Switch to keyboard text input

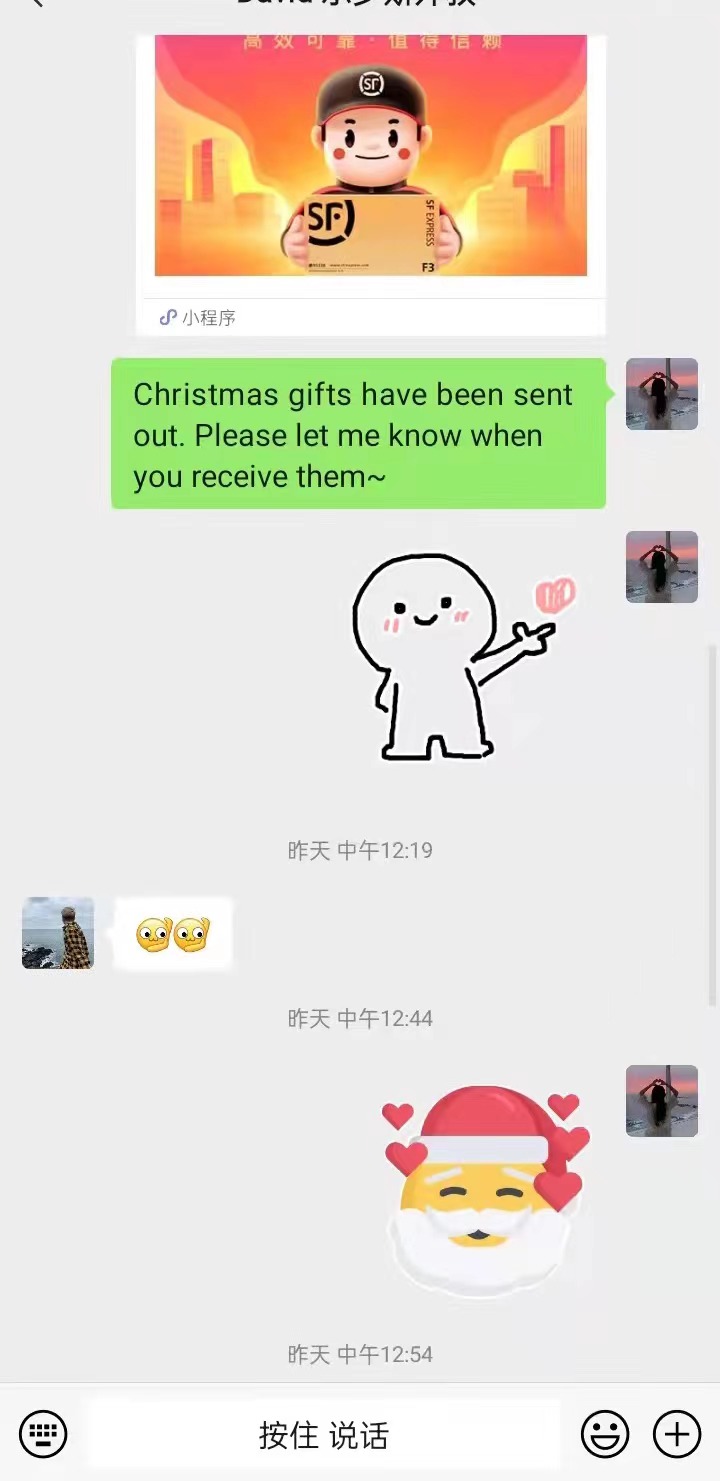point(43,1435)
